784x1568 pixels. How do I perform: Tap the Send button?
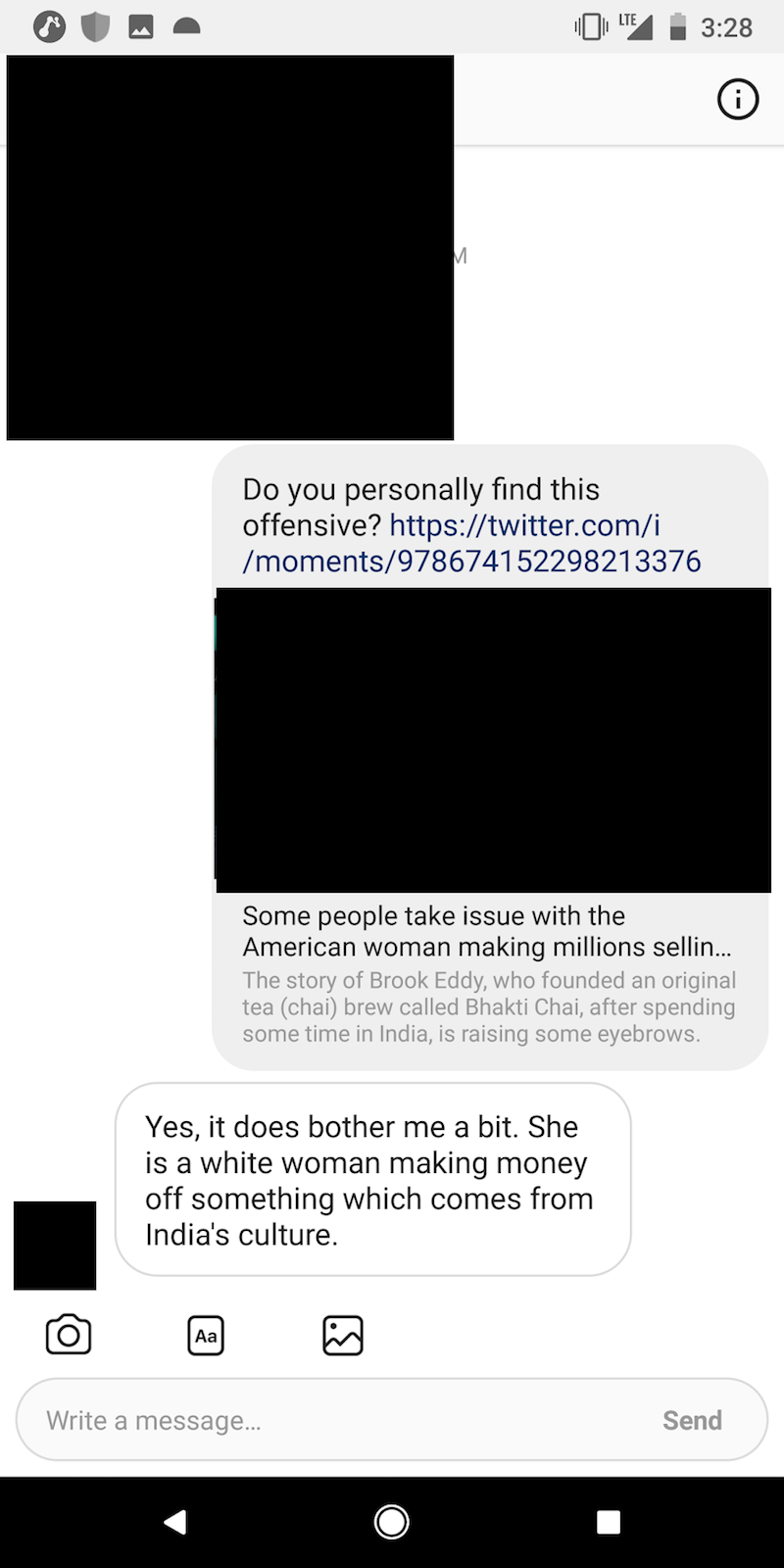(x=692, y=1420)
